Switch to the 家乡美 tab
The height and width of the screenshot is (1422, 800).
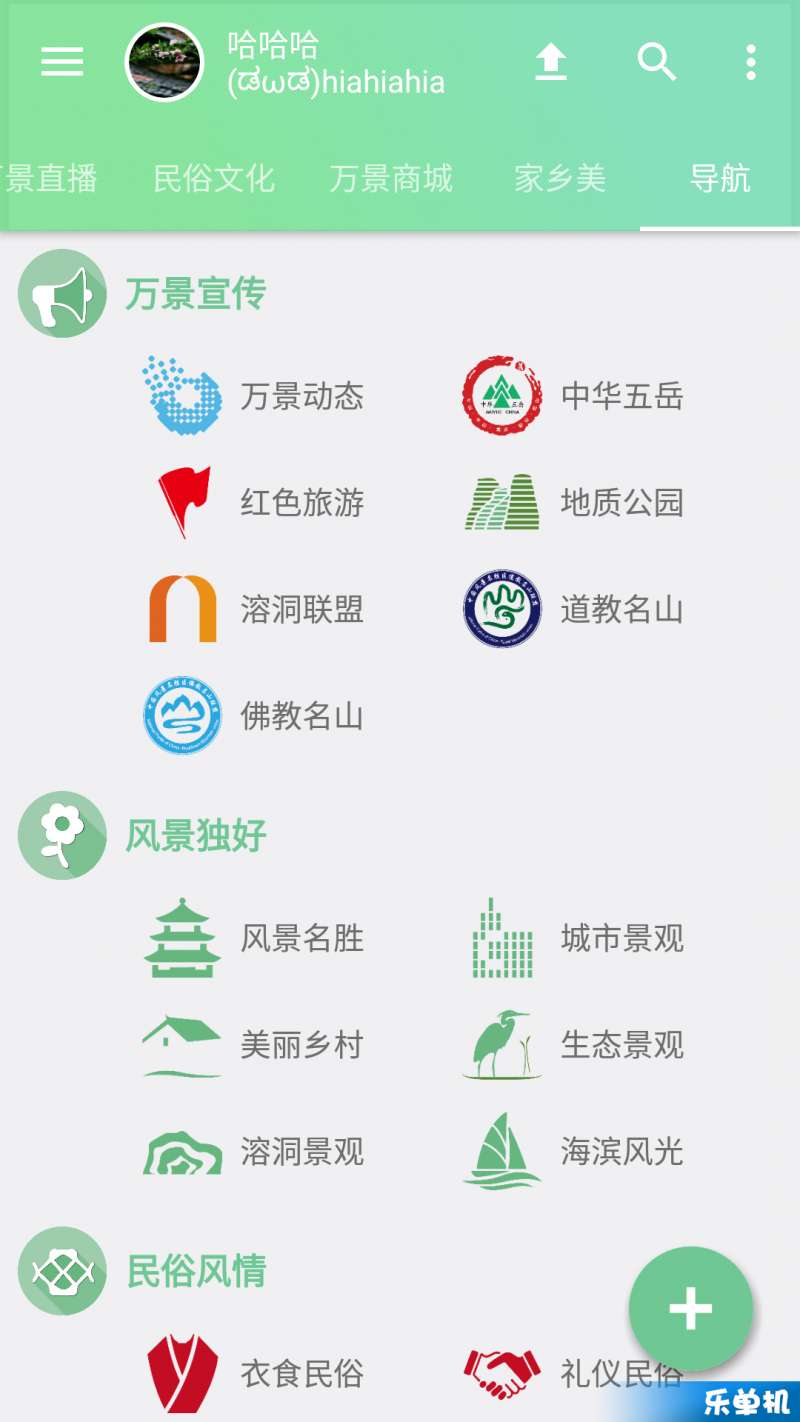click(x=560, y=179)
